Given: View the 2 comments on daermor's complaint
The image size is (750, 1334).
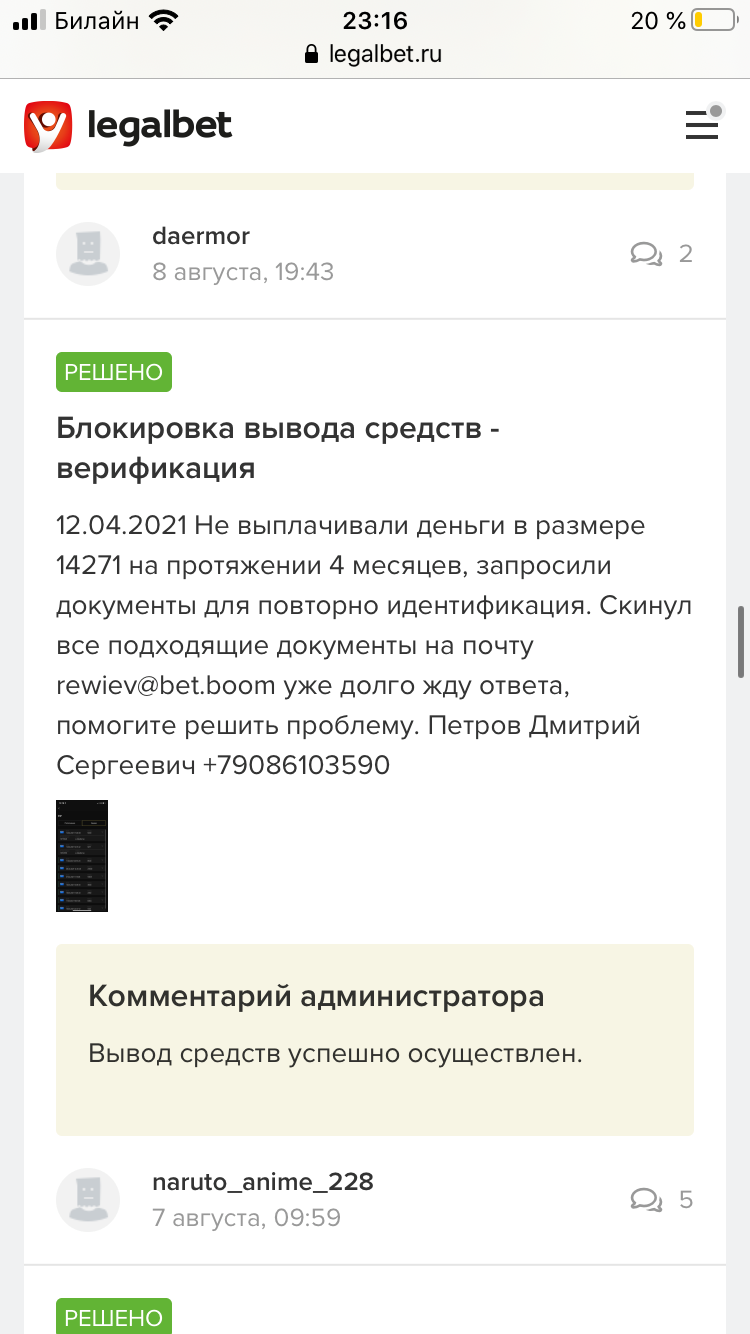Looking at the screenshot, I should click(662, 254).
